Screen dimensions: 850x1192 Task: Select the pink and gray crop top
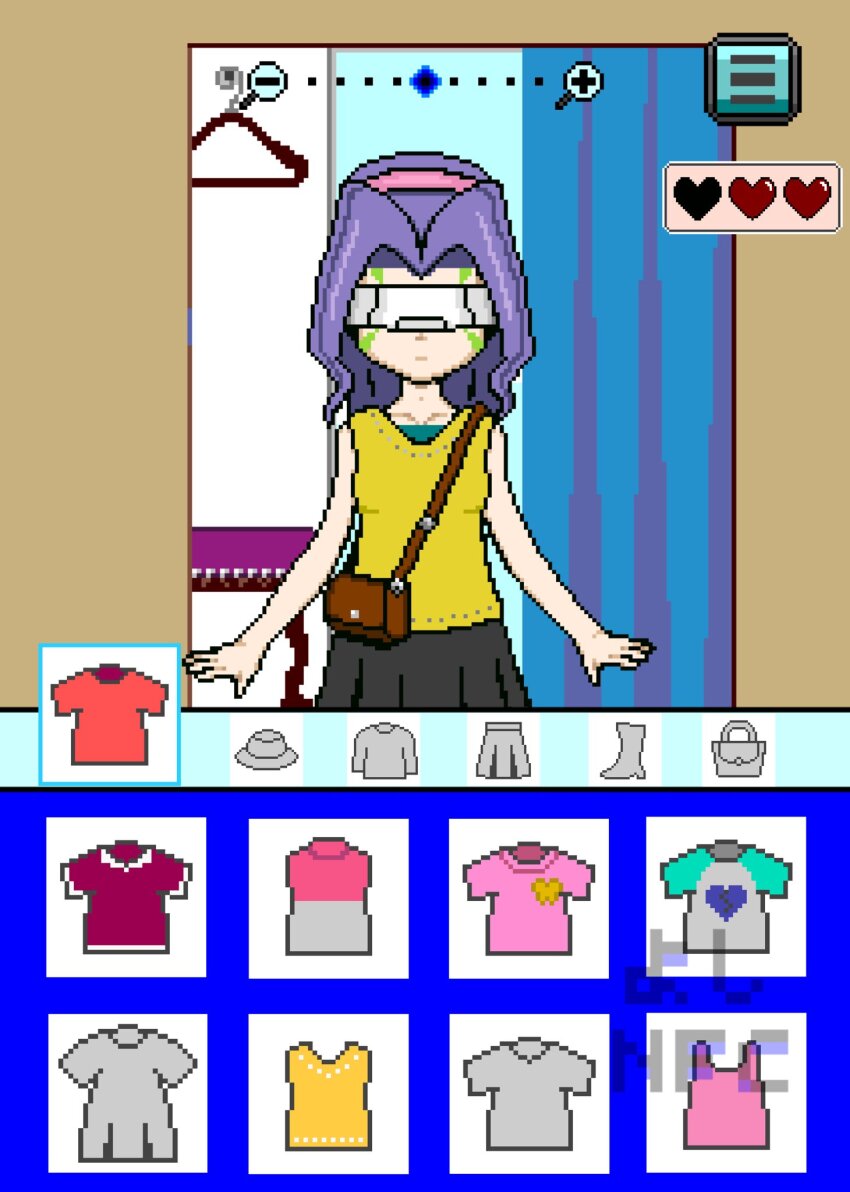point(329,898)
